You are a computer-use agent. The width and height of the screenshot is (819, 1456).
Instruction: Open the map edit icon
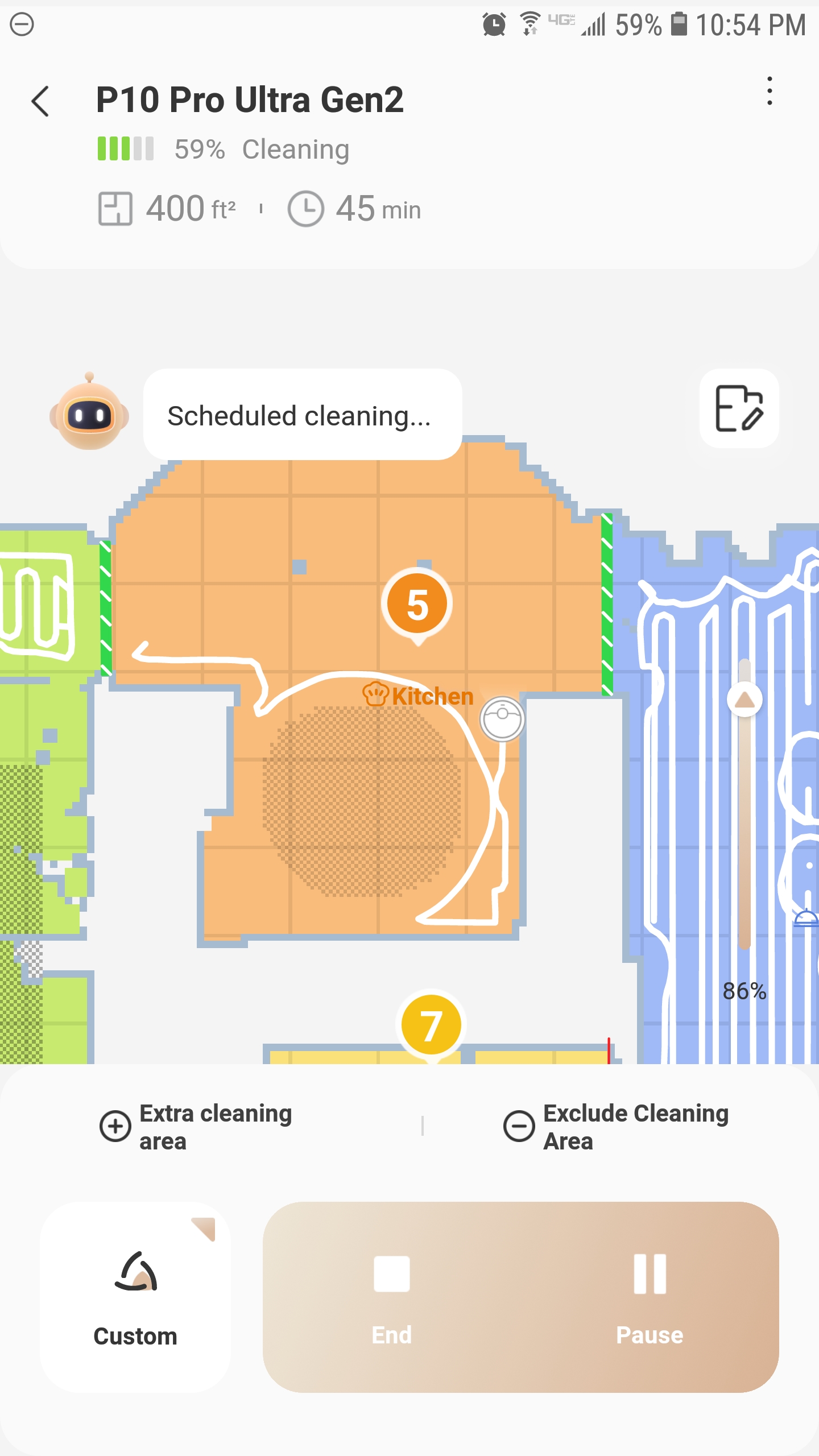coord(739,408)
